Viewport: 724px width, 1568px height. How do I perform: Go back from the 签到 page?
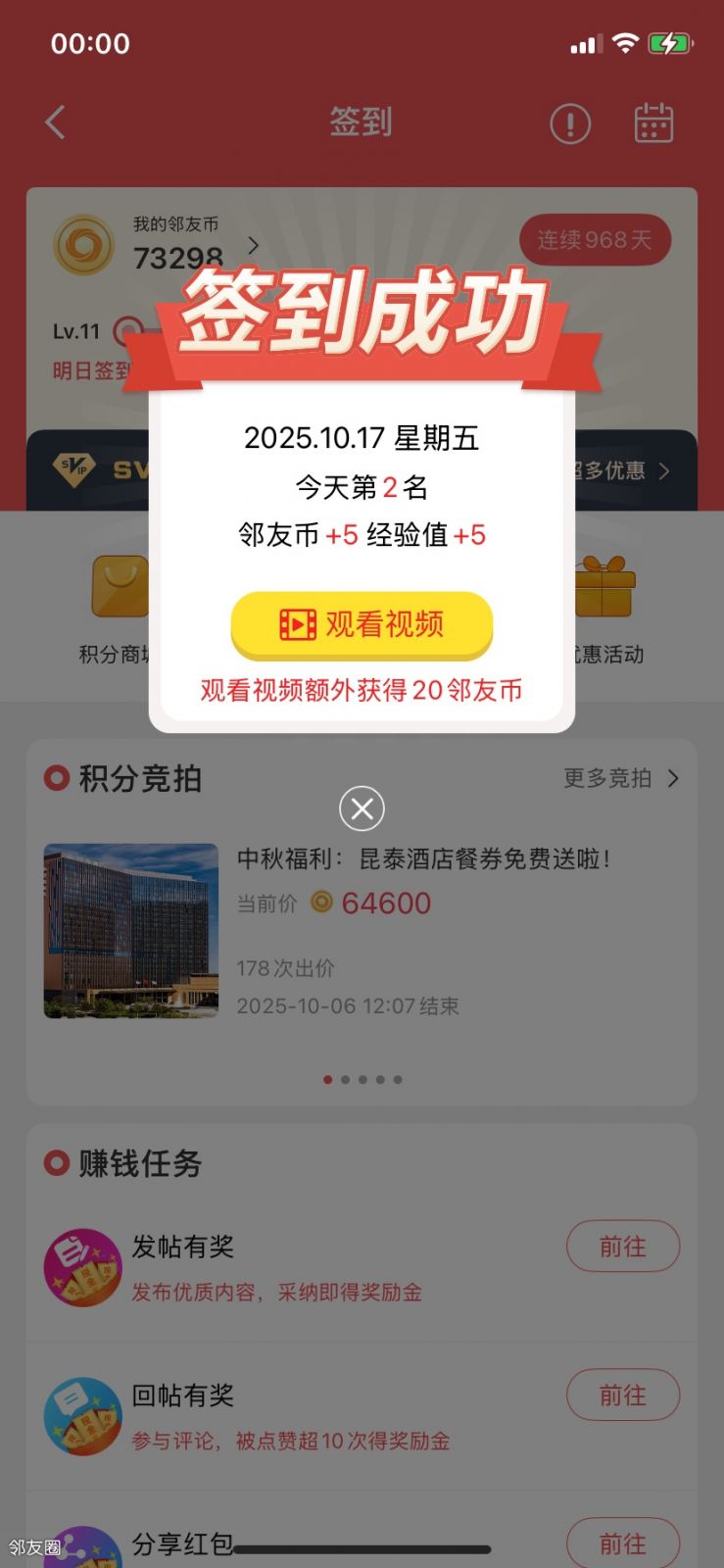pyautogui.click(x=56, y=122)
